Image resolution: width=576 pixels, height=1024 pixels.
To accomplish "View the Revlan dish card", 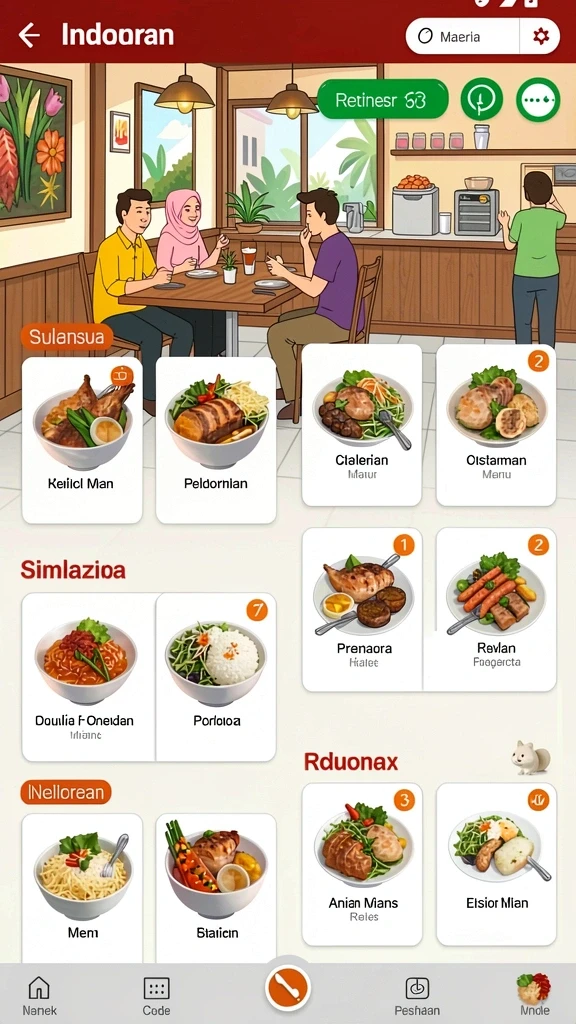I will [x=496, y=609].
